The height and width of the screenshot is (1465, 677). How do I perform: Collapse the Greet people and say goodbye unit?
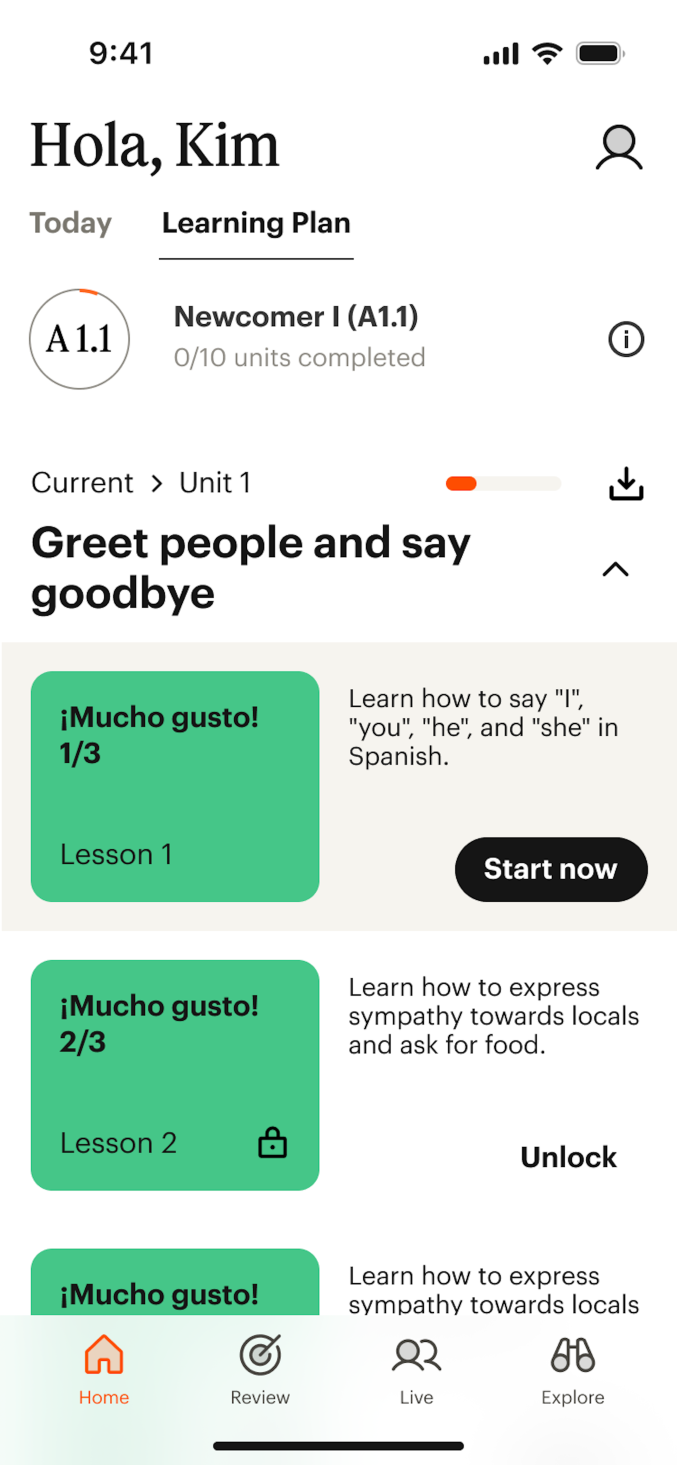pos(615,569)
